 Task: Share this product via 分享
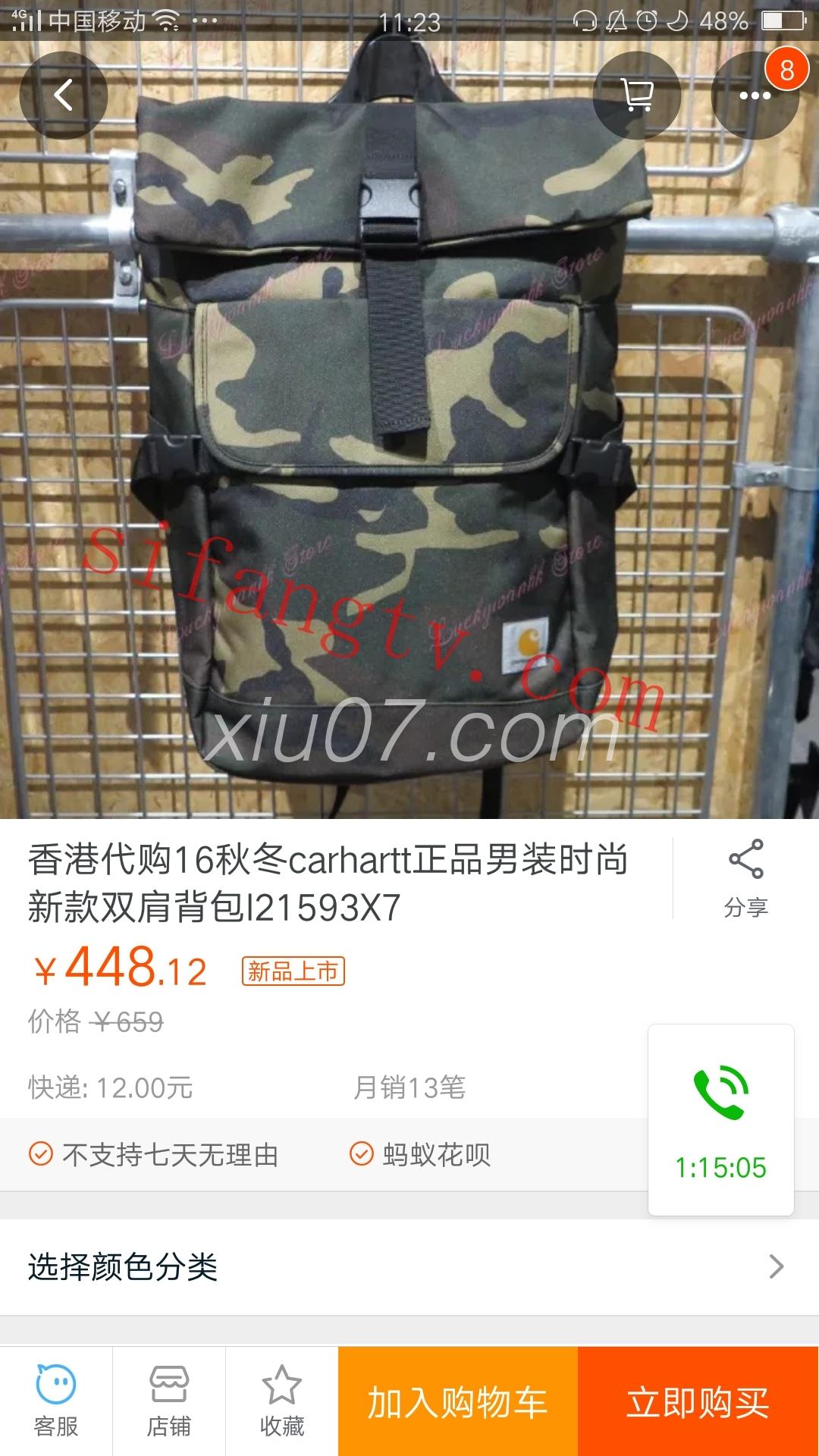tap(745, 878)
